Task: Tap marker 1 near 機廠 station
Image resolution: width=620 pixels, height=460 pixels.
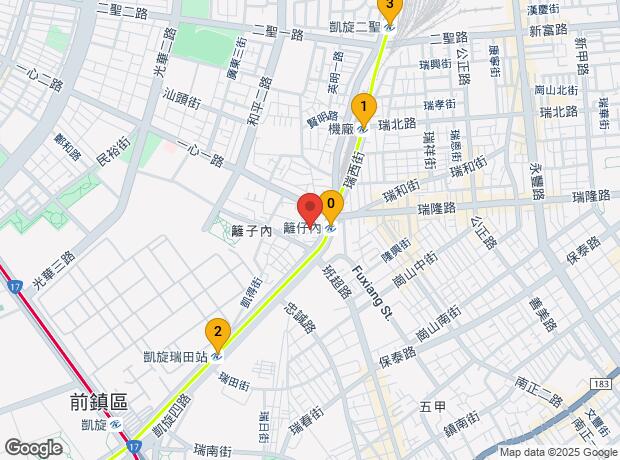Action: [364, 107]
